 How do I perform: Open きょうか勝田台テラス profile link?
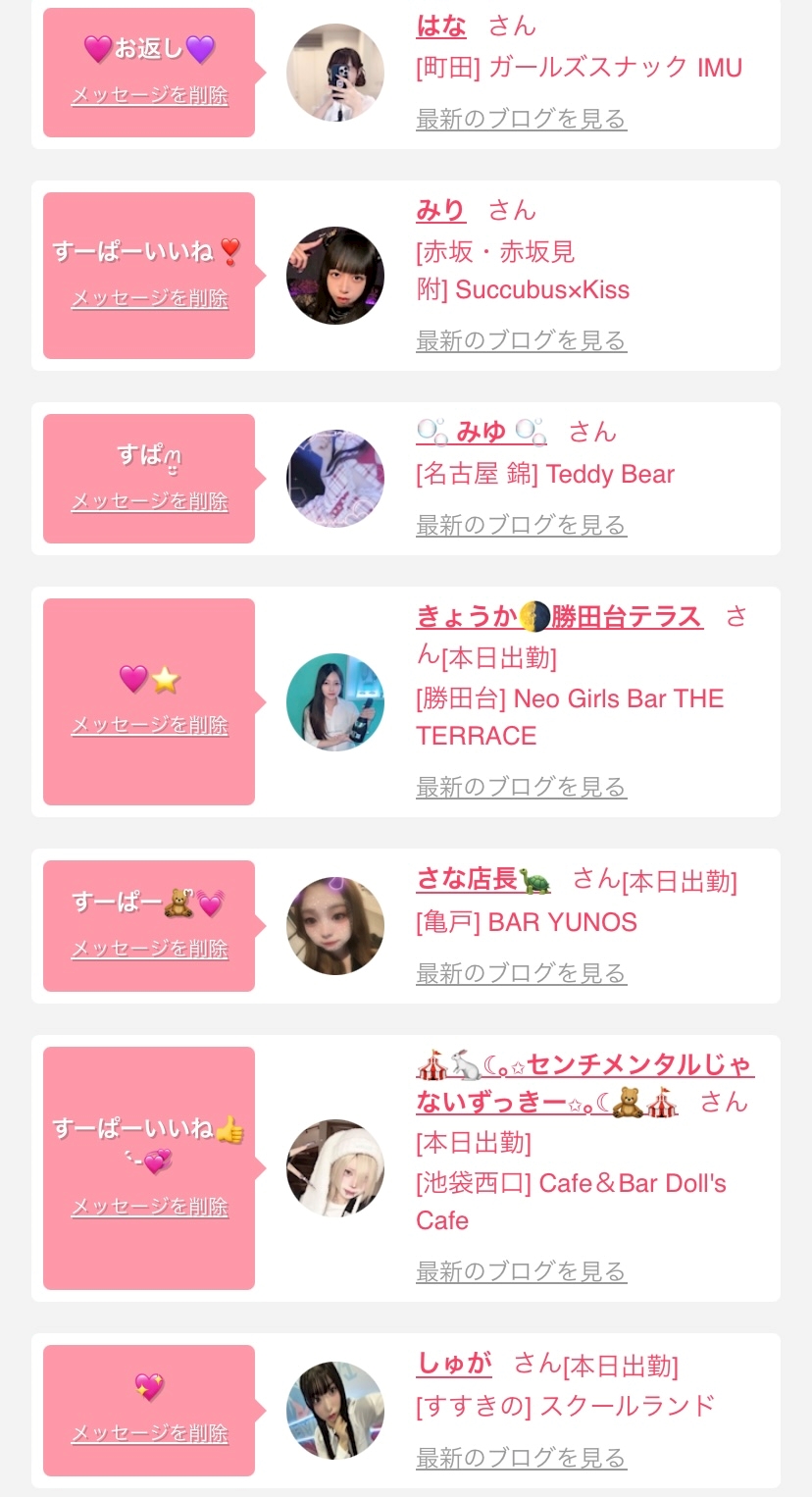(559, 617)
